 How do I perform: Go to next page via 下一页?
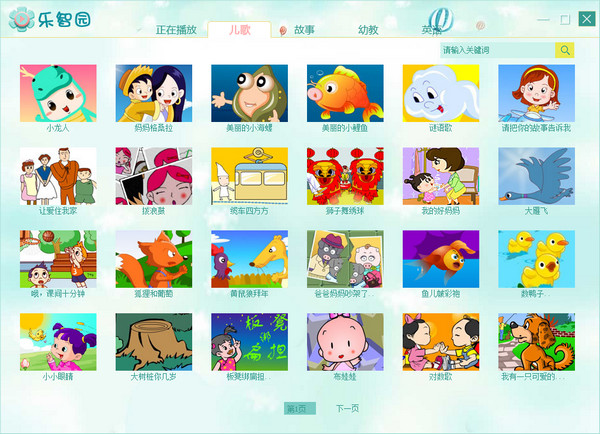tap(347, 408)
